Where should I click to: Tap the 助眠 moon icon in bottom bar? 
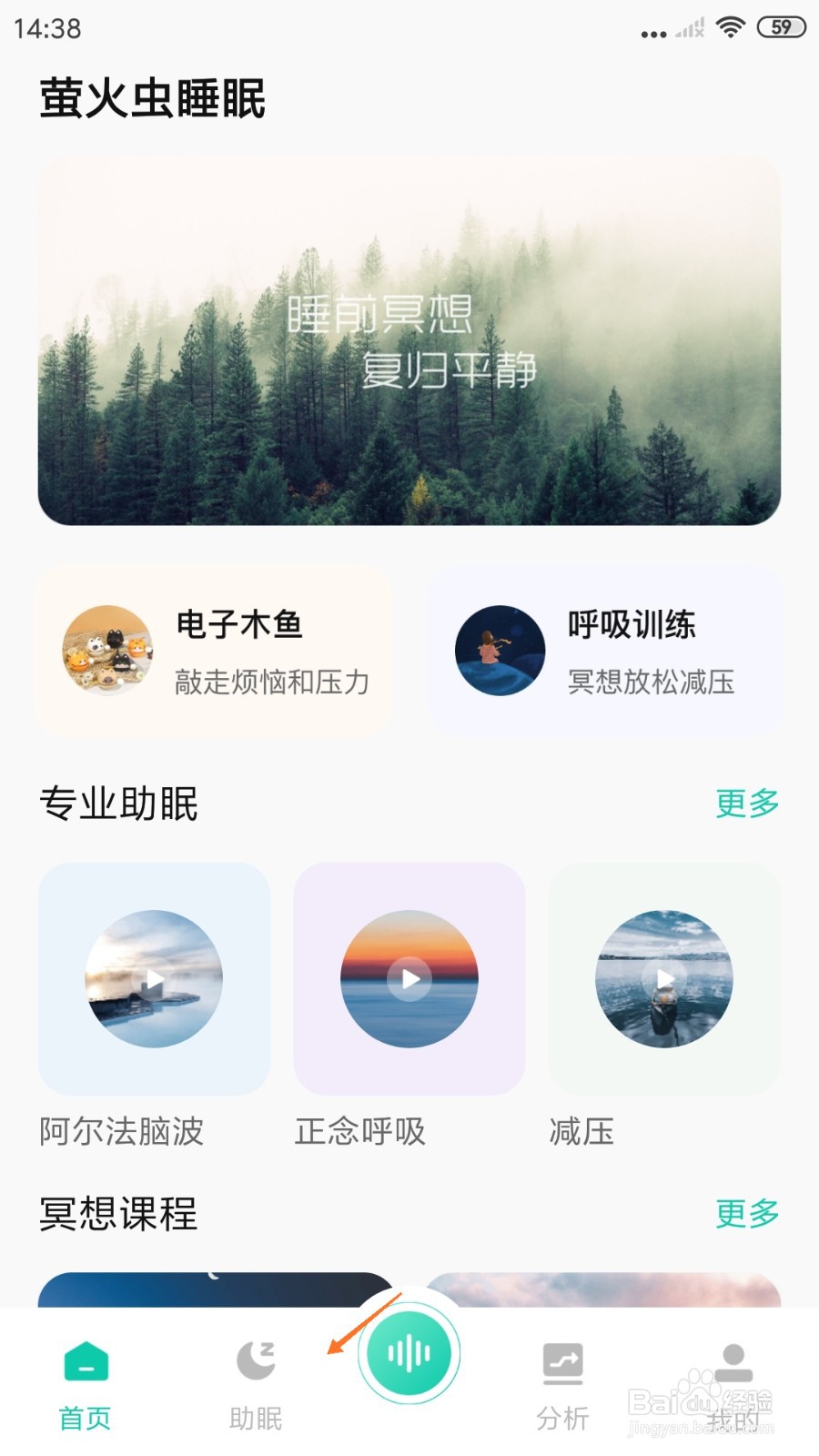pyautogui.click(x=257, y=1359)
